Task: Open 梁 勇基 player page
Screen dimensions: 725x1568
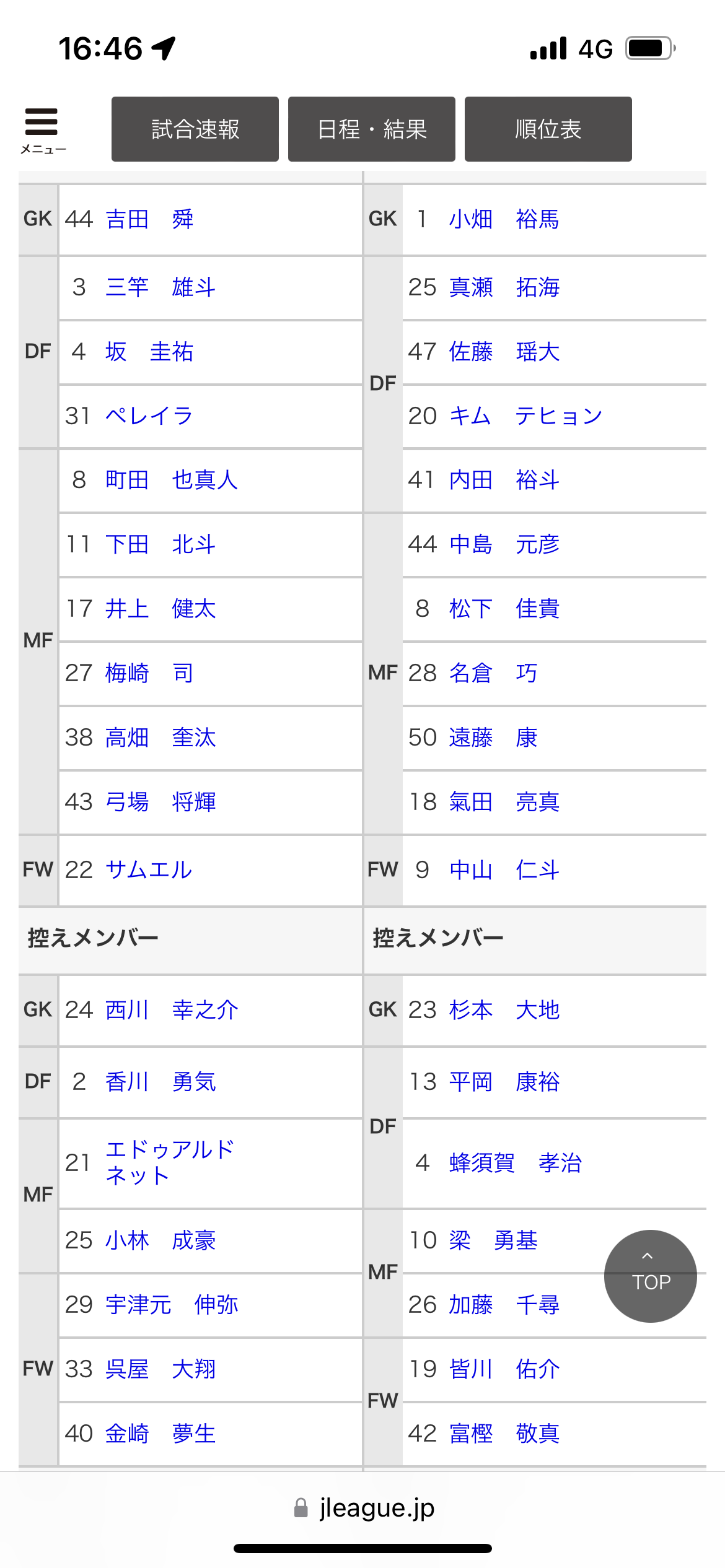Action: [493, 1240]
